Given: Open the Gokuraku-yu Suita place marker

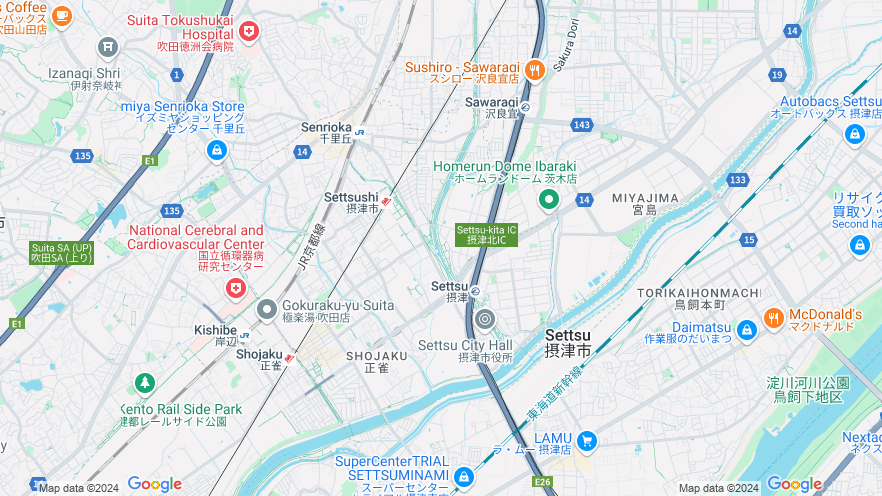Looking at the screenshot, I should (267, 310).
